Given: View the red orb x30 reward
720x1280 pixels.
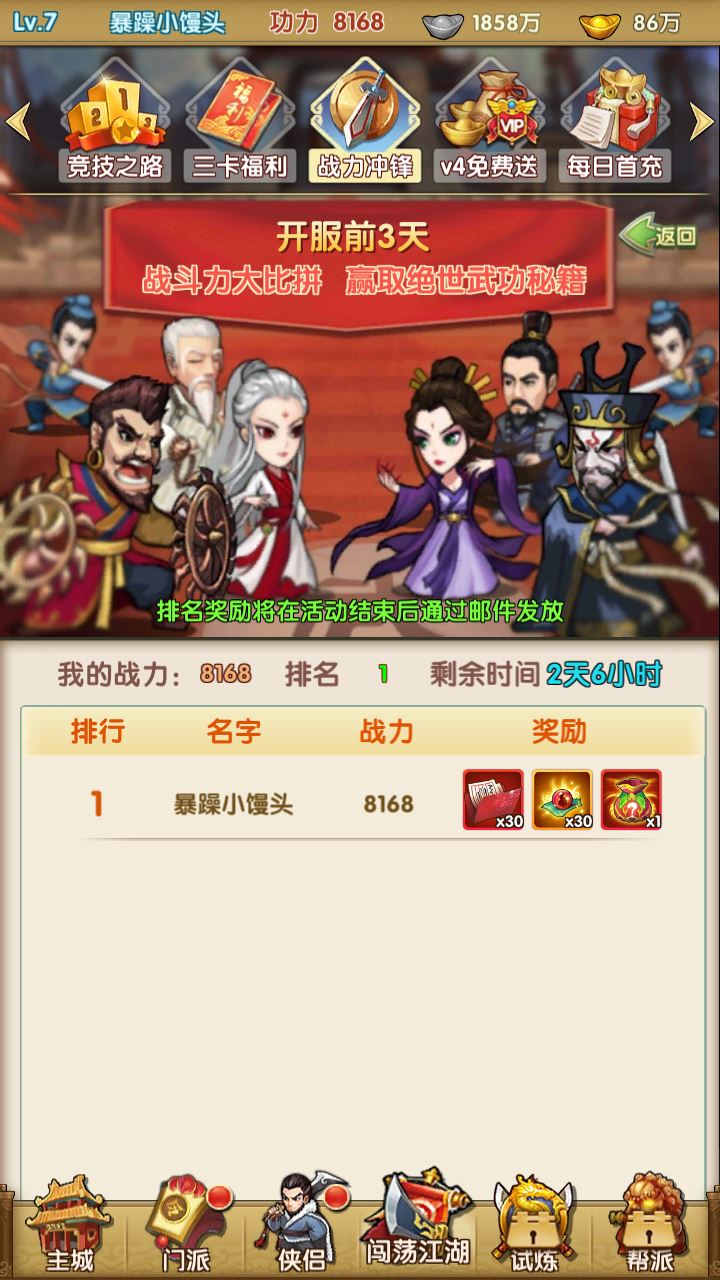Looking at the screenshot, I should click(562, 799).
